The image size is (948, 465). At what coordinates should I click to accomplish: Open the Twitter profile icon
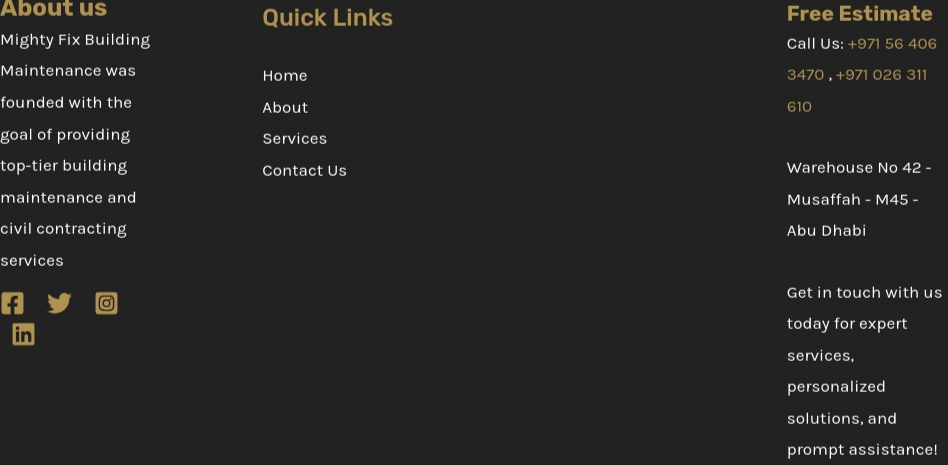click(x=59, y=303)
